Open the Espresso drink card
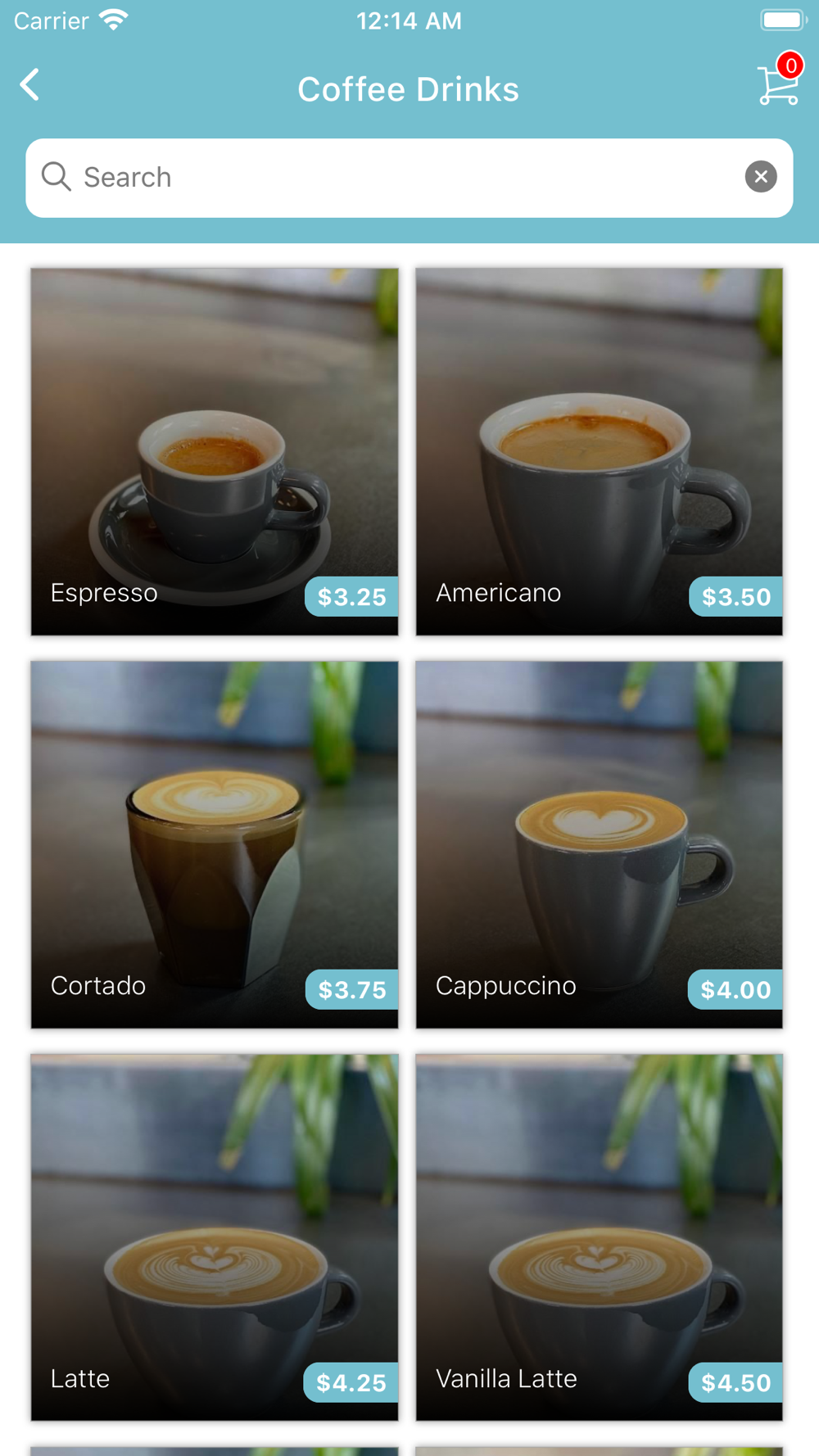 [215, 451]
